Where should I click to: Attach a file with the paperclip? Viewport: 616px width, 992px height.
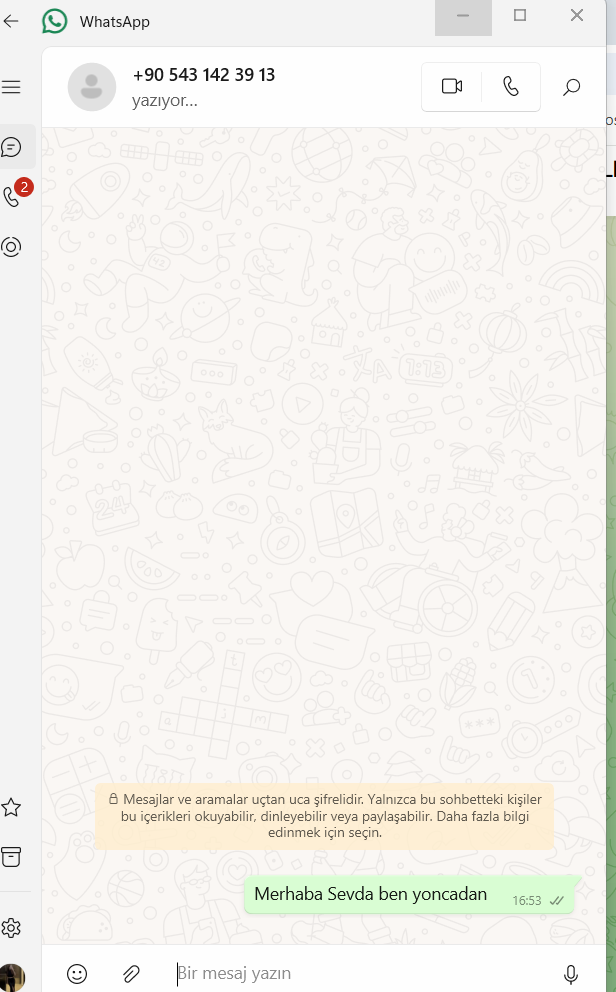tap(131, 973)
